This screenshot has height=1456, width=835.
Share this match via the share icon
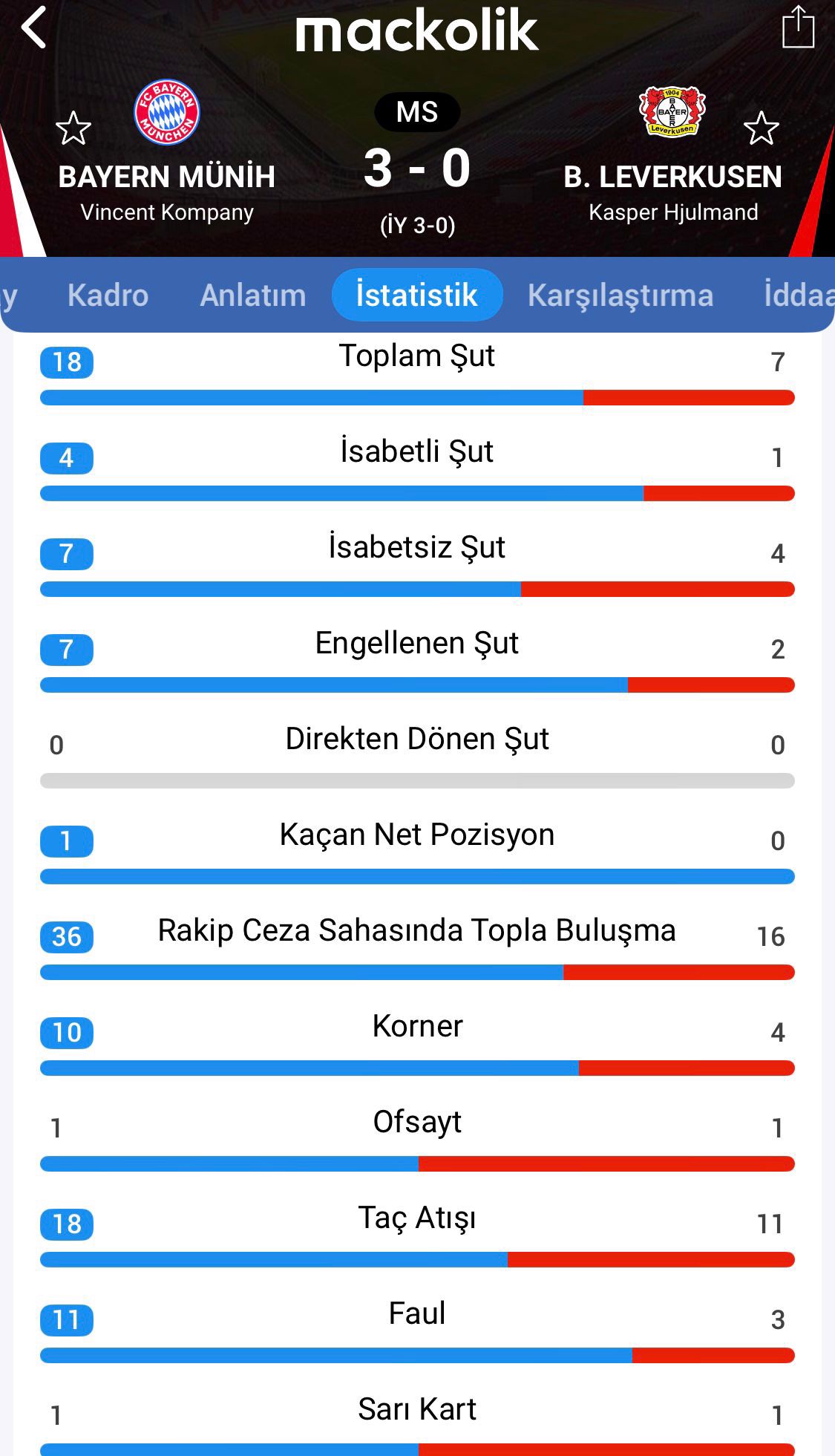[798, 28]
